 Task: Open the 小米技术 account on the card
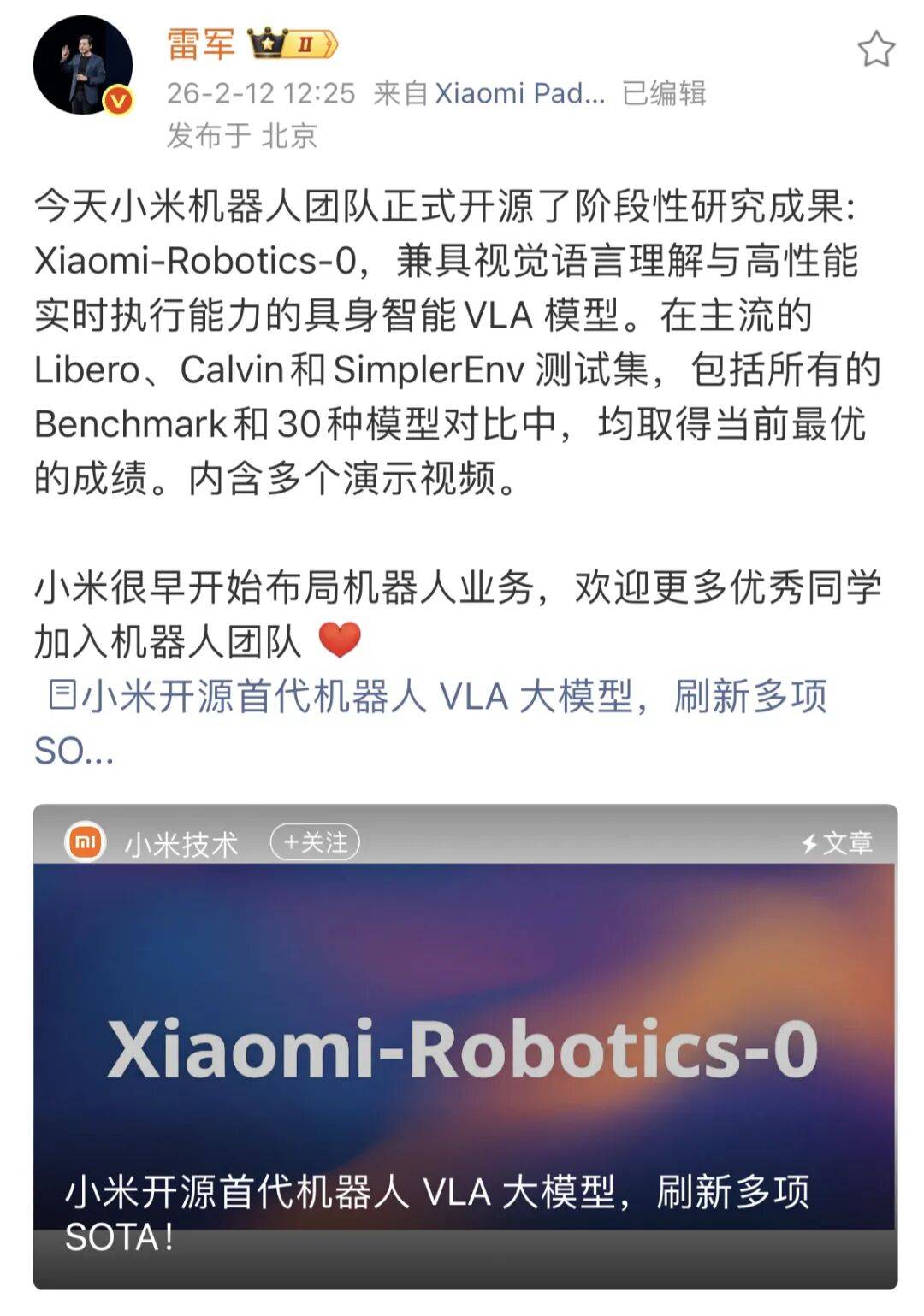(181, 844)
